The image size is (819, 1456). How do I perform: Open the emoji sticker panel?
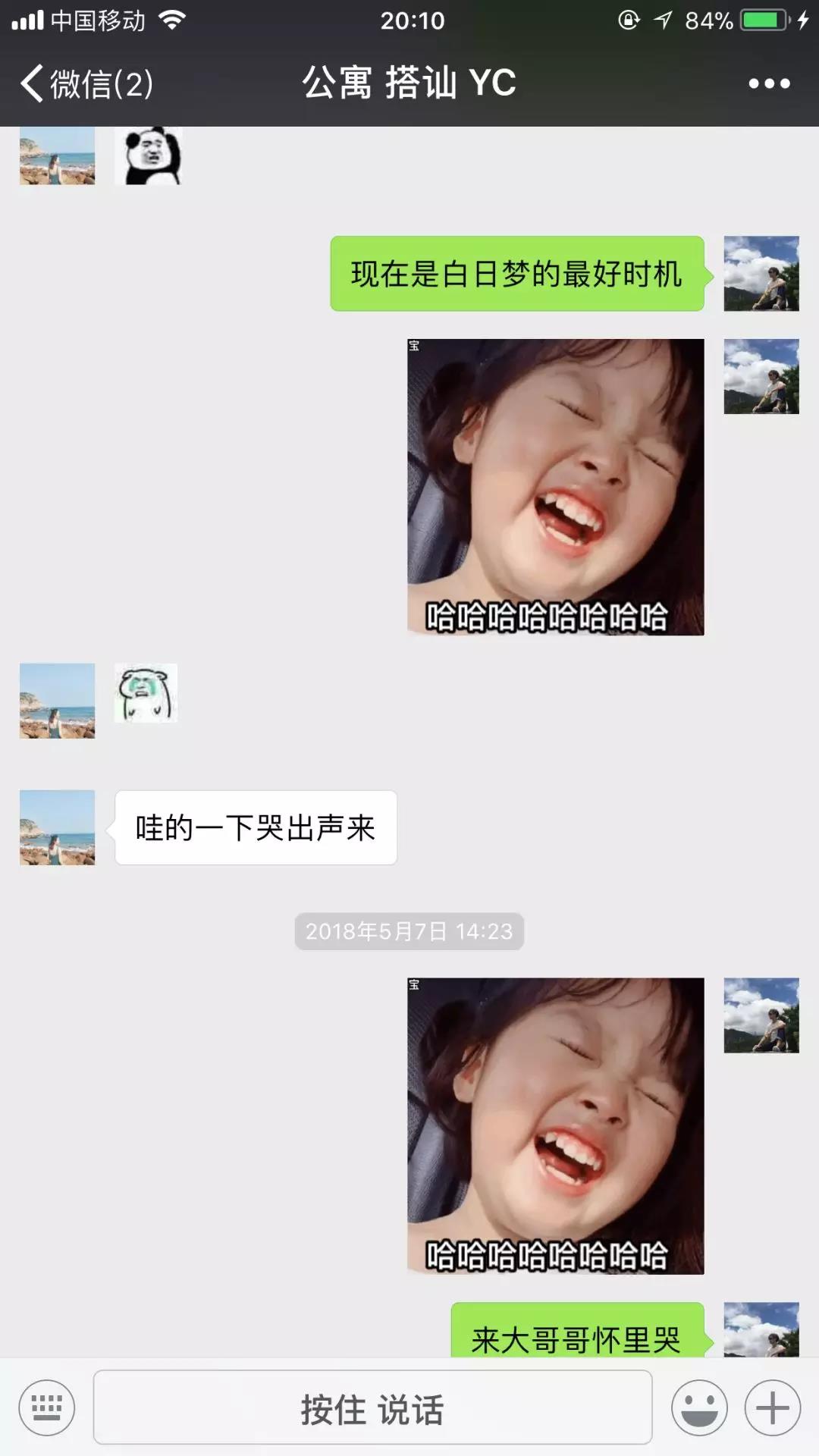pos(699,1408)
